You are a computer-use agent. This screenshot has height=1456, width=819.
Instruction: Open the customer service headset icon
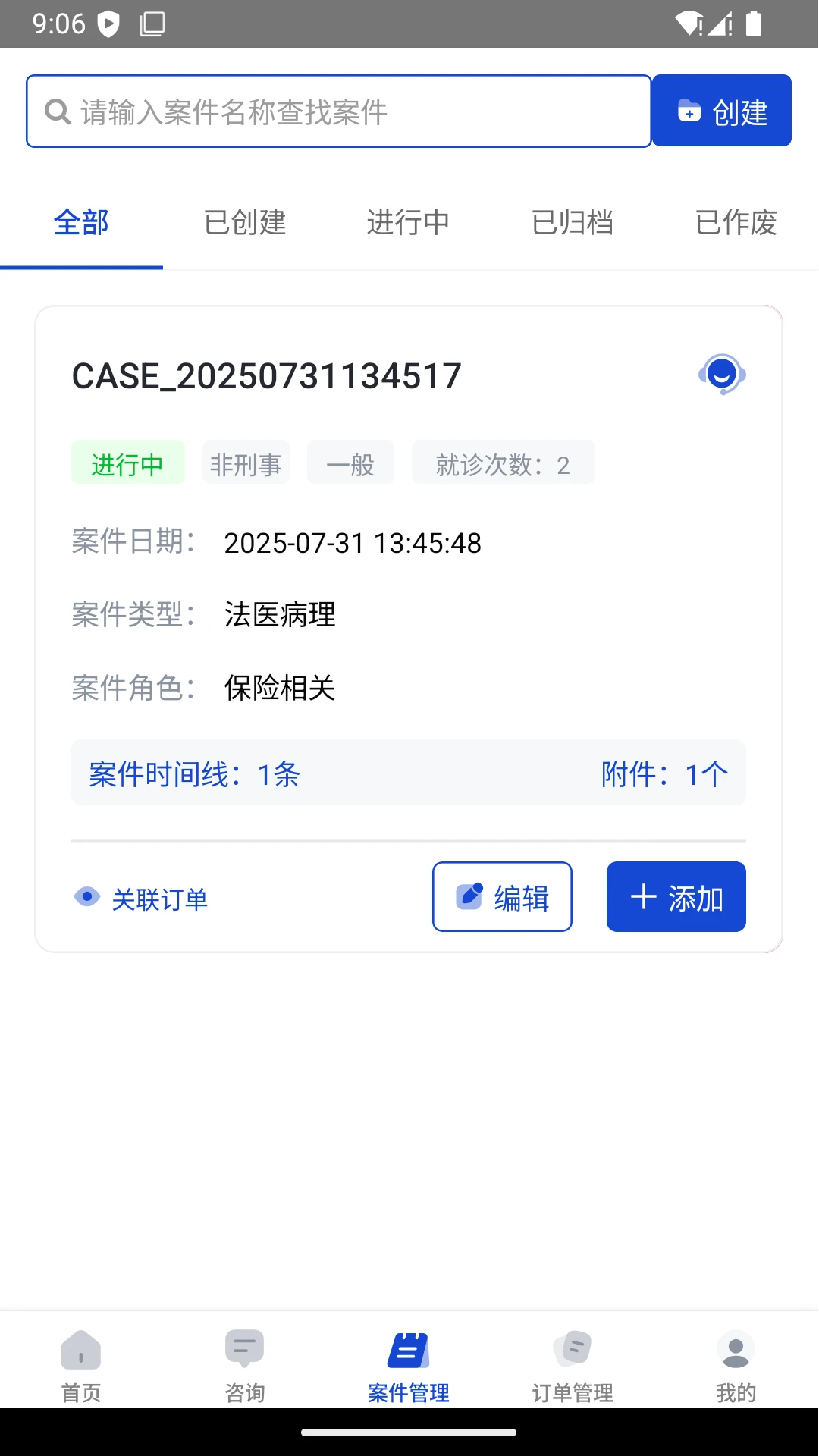[x=722, y=374]
